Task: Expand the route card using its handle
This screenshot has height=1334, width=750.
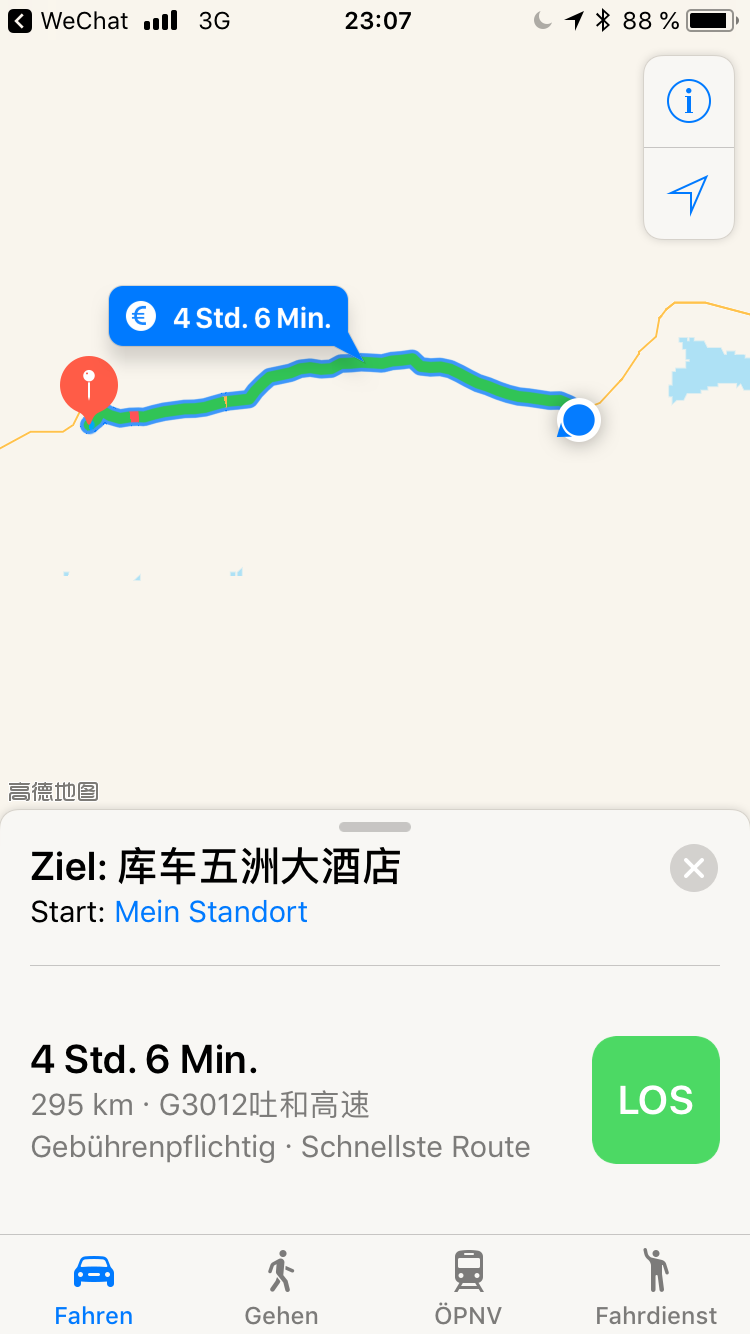Action: (x=375, y=827)
